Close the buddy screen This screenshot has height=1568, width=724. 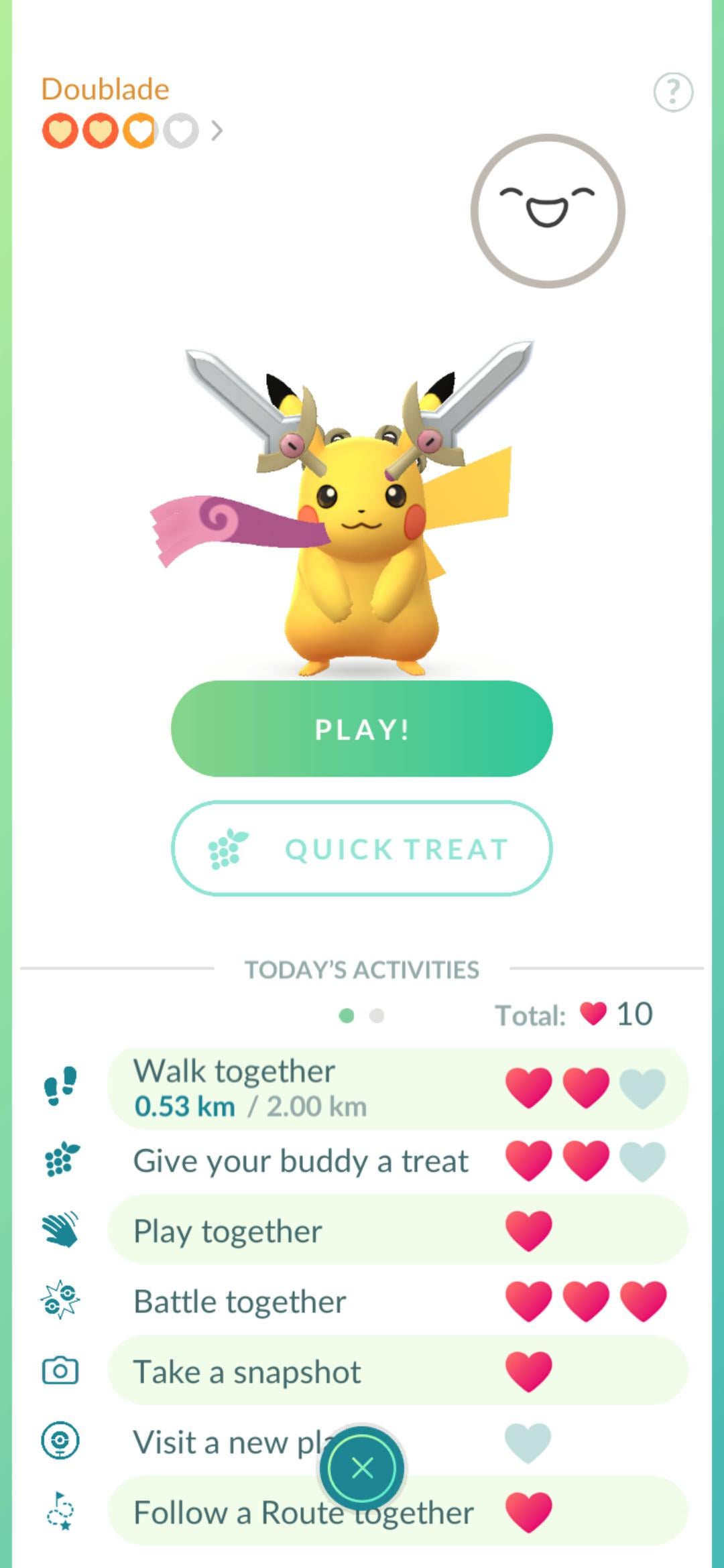coord(362,1468)
